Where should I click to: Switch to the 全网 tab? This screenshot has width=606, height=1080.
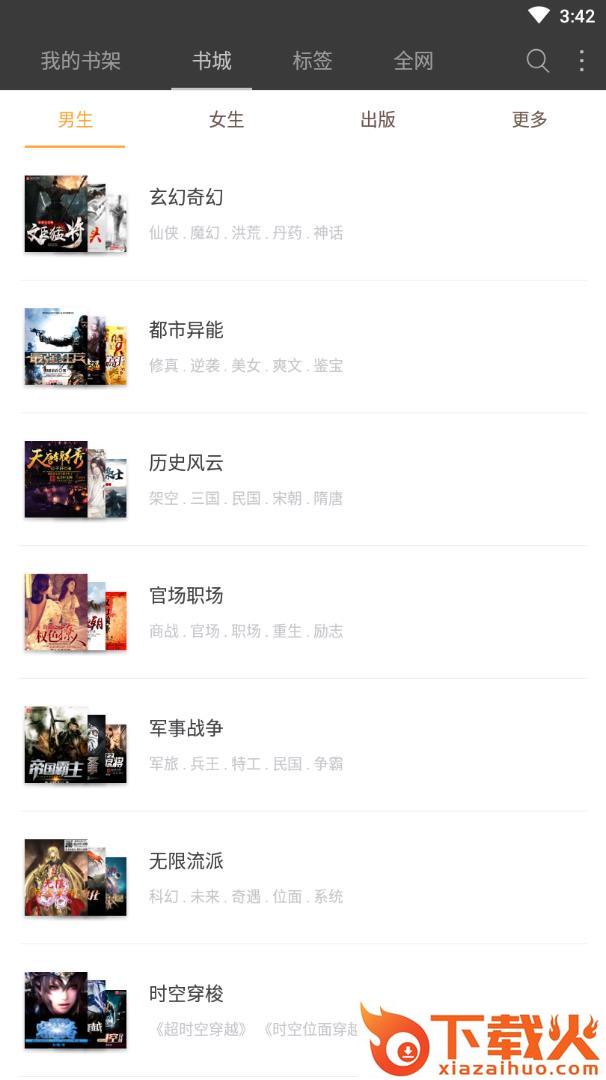point(413,61)
